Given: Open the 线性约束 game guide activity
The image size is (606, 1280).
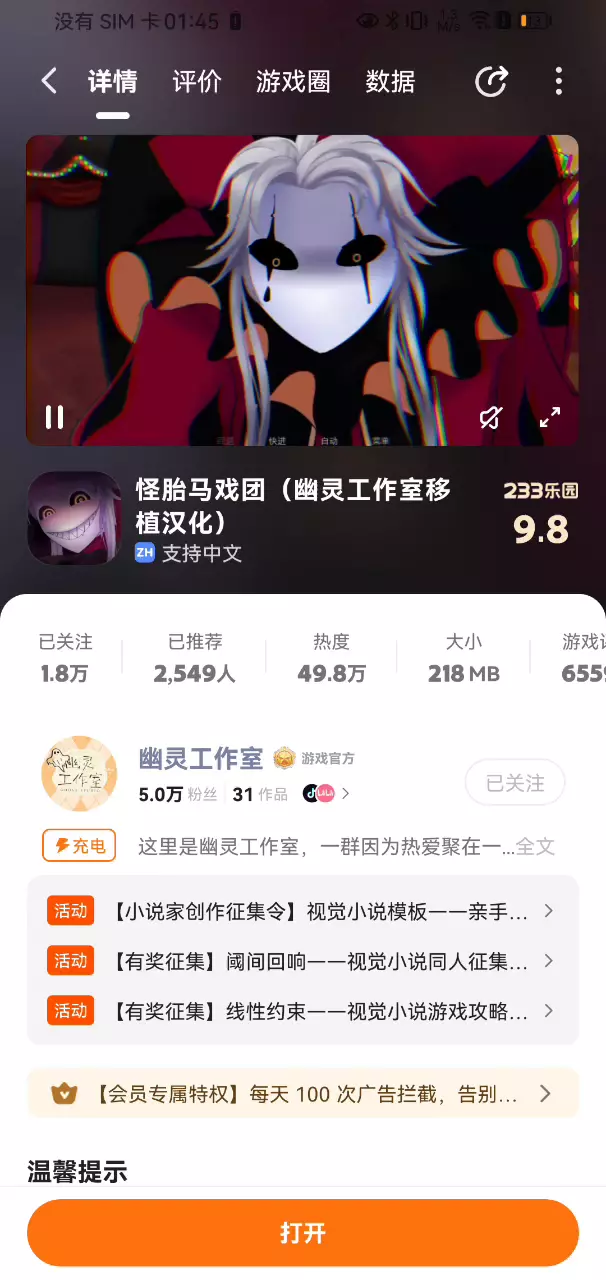Looking at the screenshot, I should pos(303,1011).
